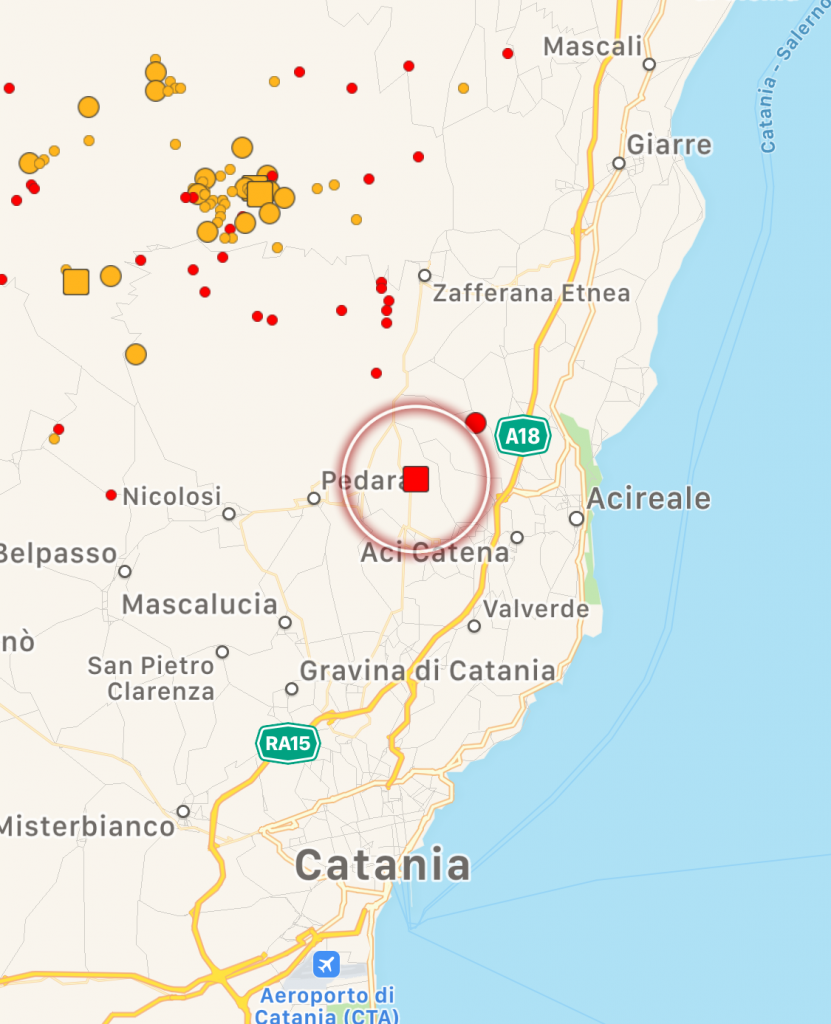
Task: Tap the red dot next to Nicolosi label
Action: coord(111,495)
